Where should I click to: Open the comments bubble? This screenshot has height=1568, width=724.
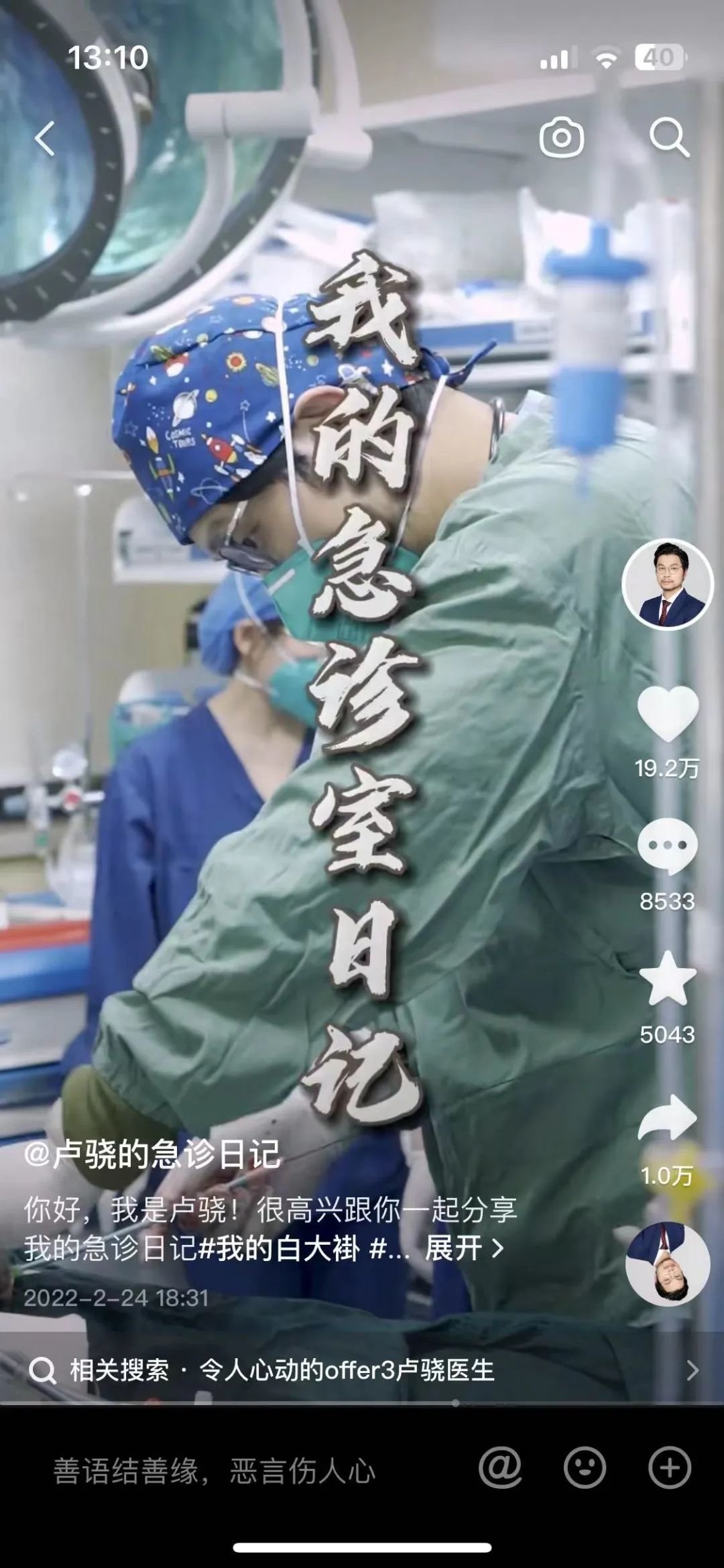[x=667, y=847]
